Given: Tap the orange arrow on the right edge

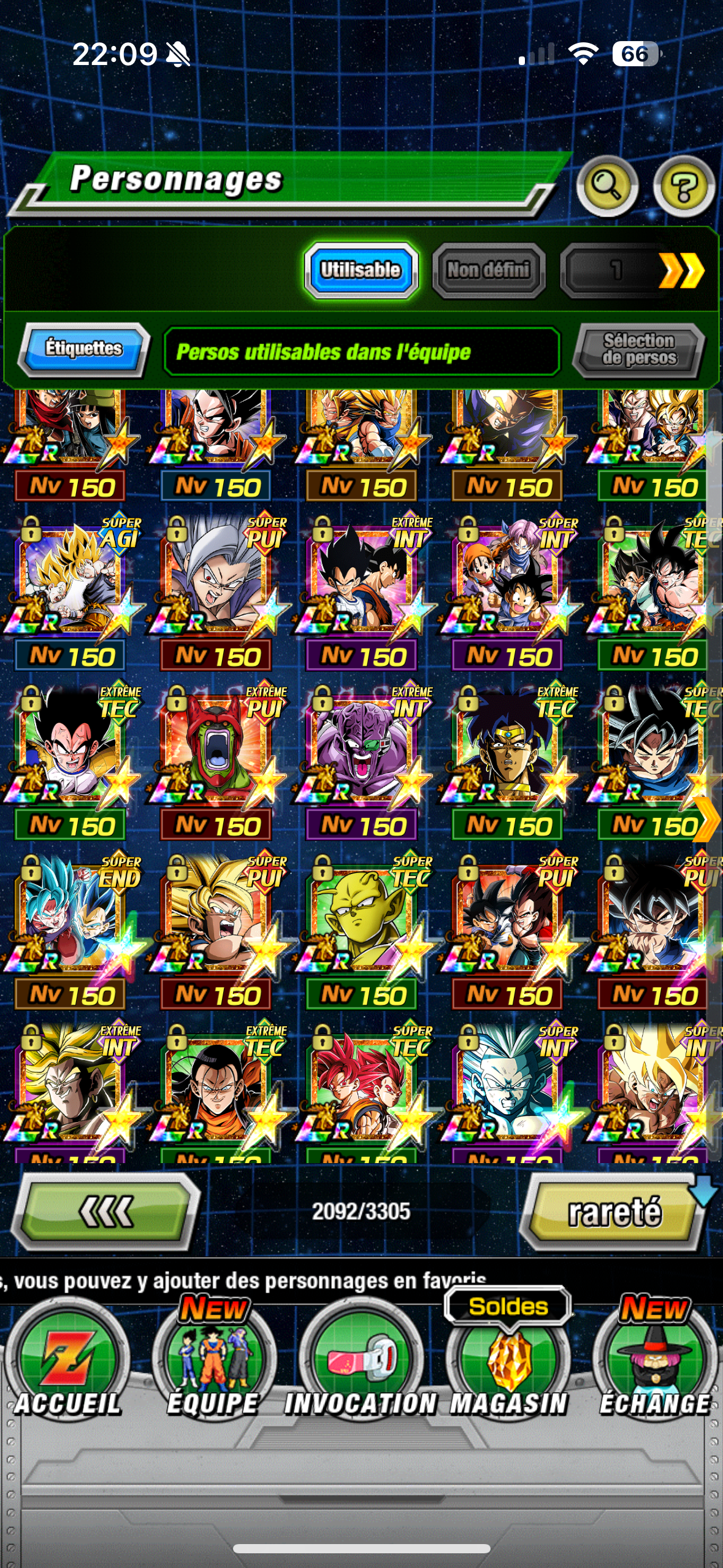Looking at the screenshot, I should (708, 819).
